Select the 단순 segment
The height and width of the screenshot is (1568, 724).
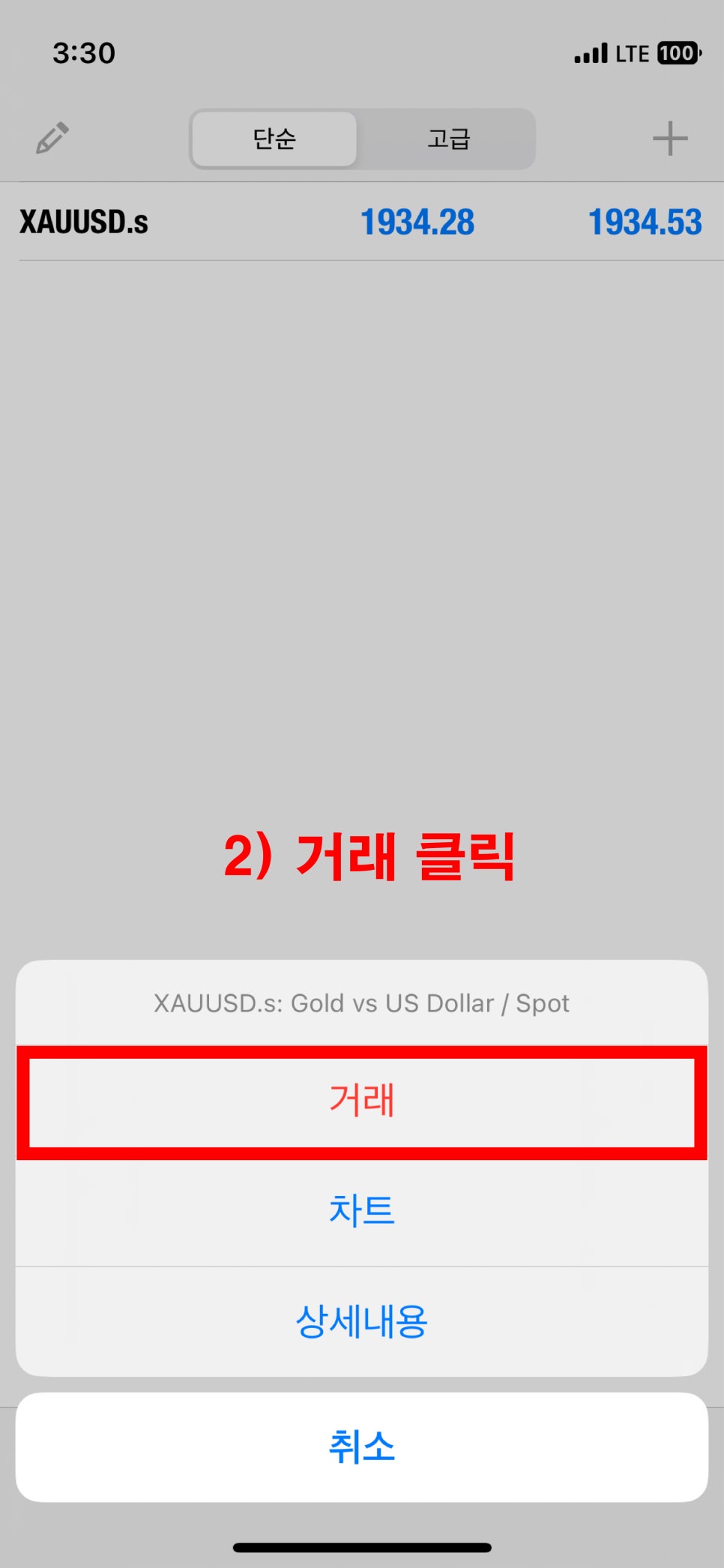[274, 139]
